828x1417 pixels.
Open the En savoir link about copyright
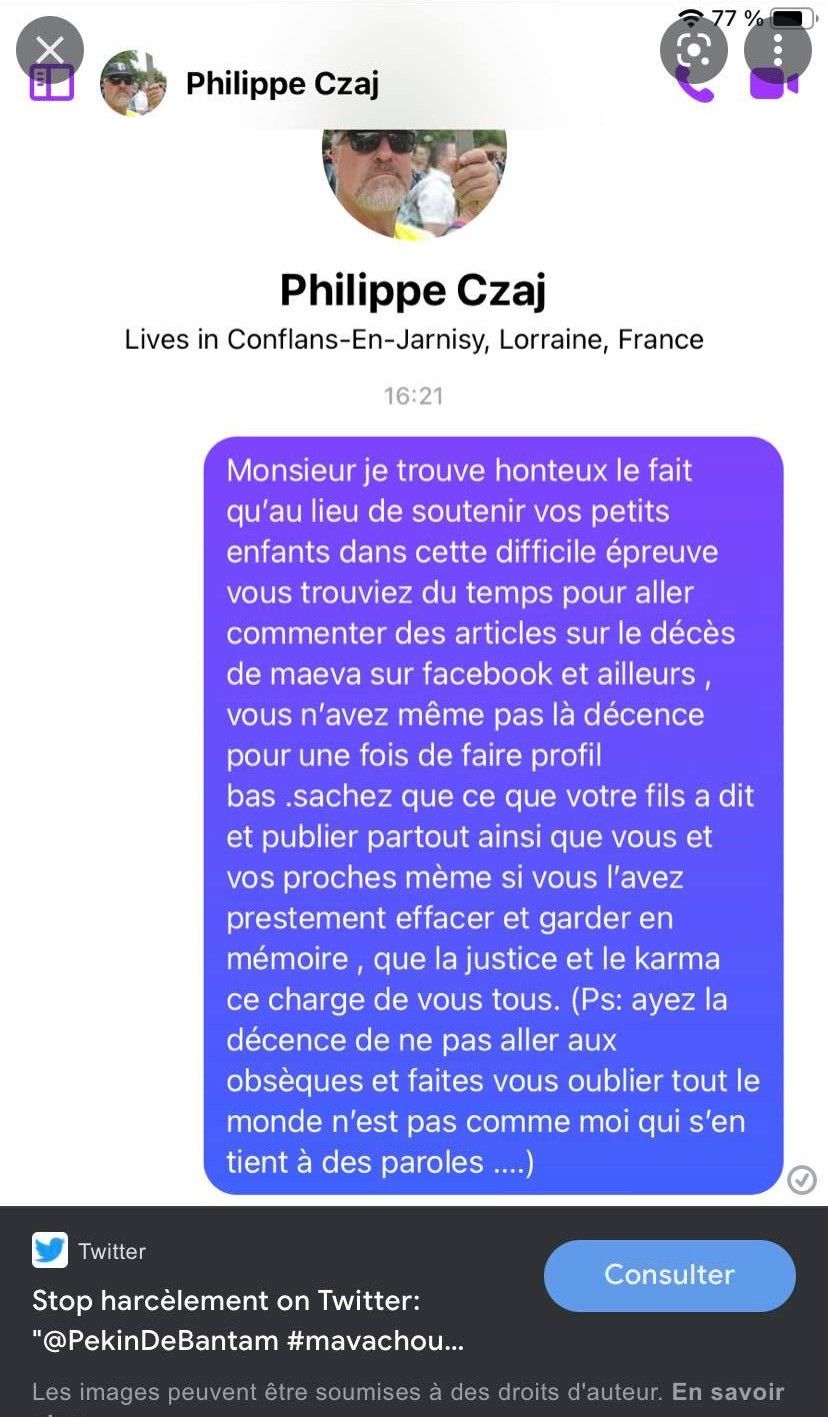coord(727,1391)
